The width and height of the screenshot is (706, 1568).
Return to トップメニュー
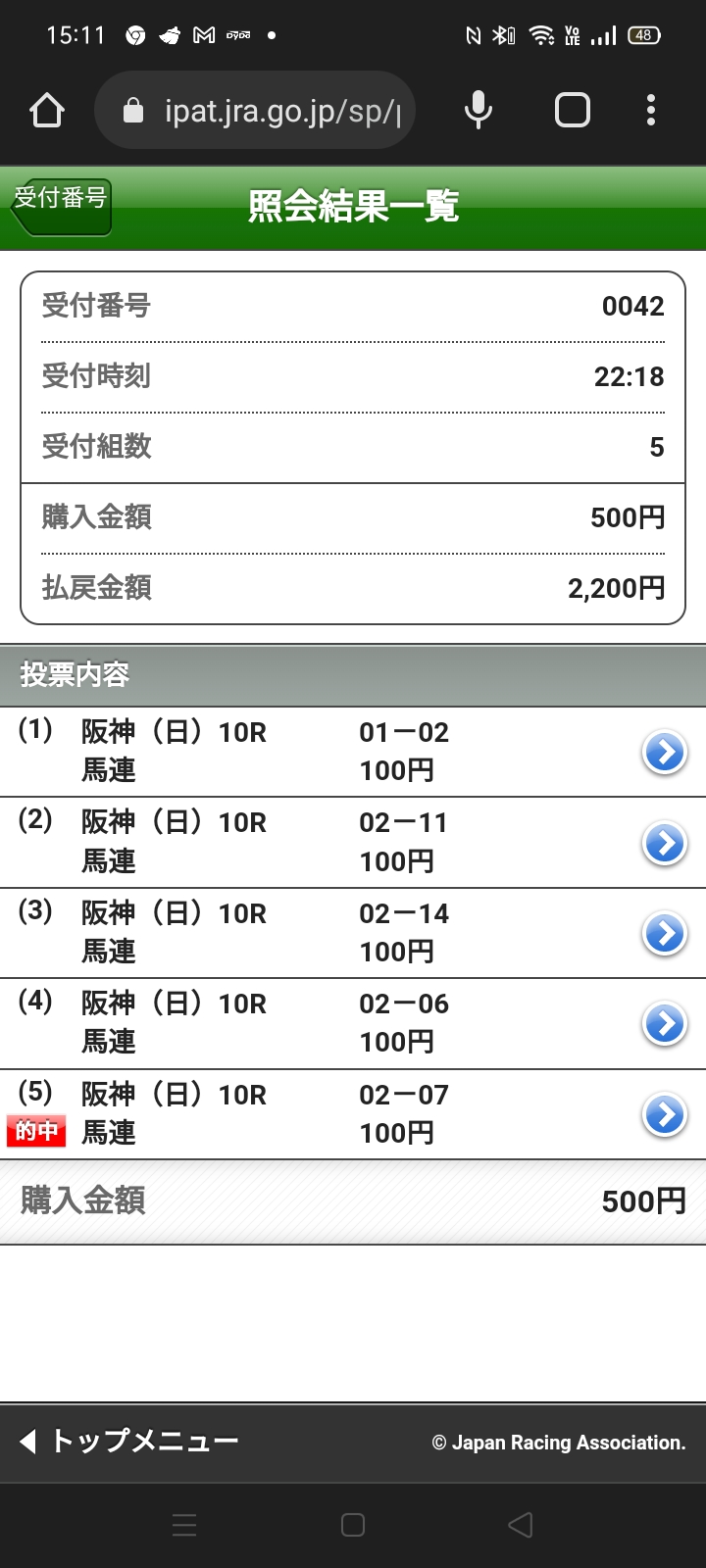[129, 1442]
